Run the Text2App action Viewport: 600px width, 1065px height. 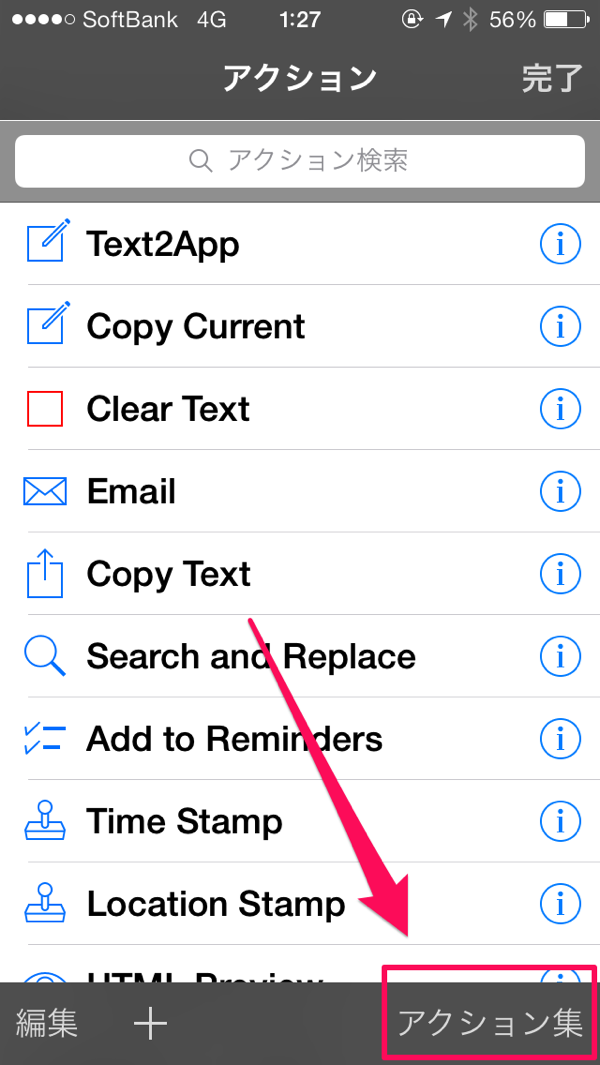(300, 244)
